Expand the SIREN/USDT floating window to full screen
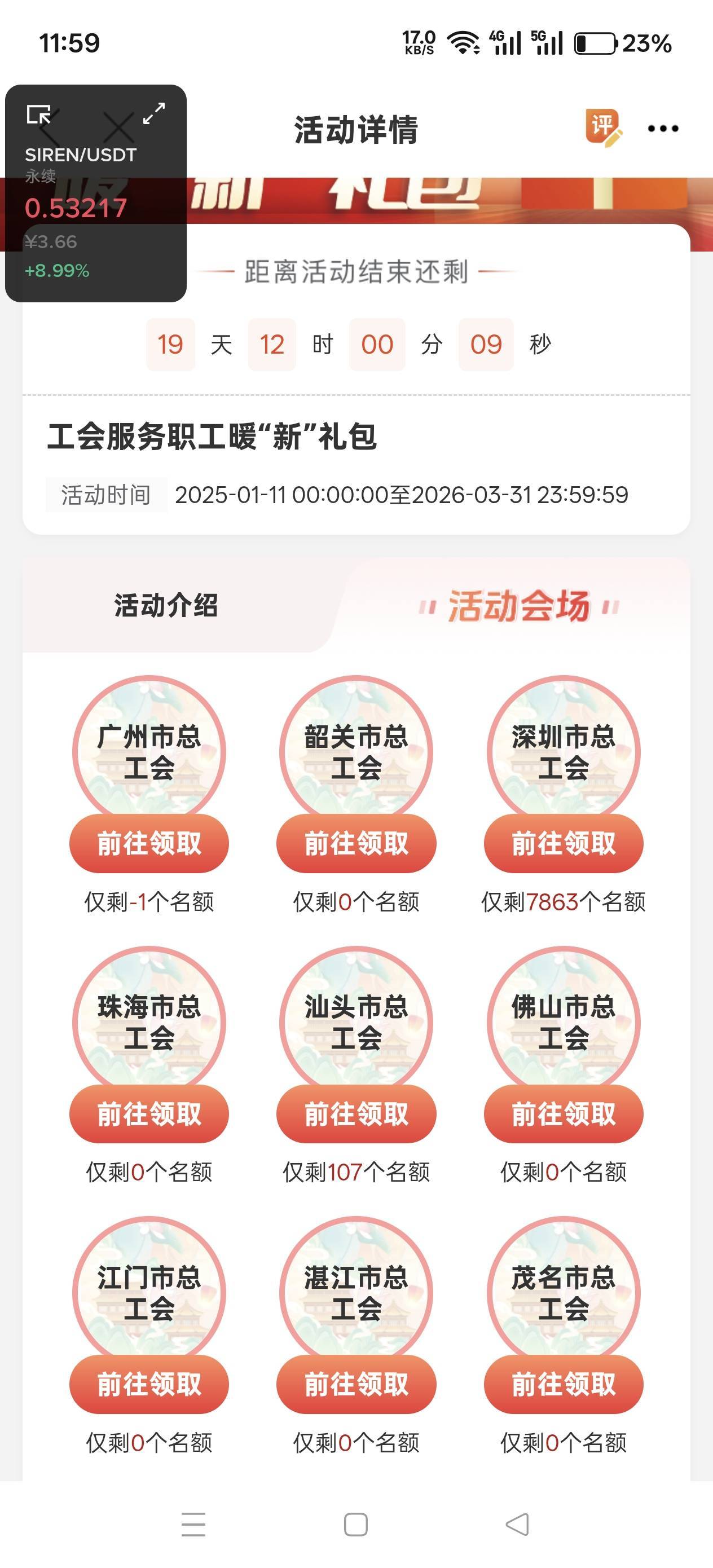Viewport: 713px width, 1568px height. 154,113
